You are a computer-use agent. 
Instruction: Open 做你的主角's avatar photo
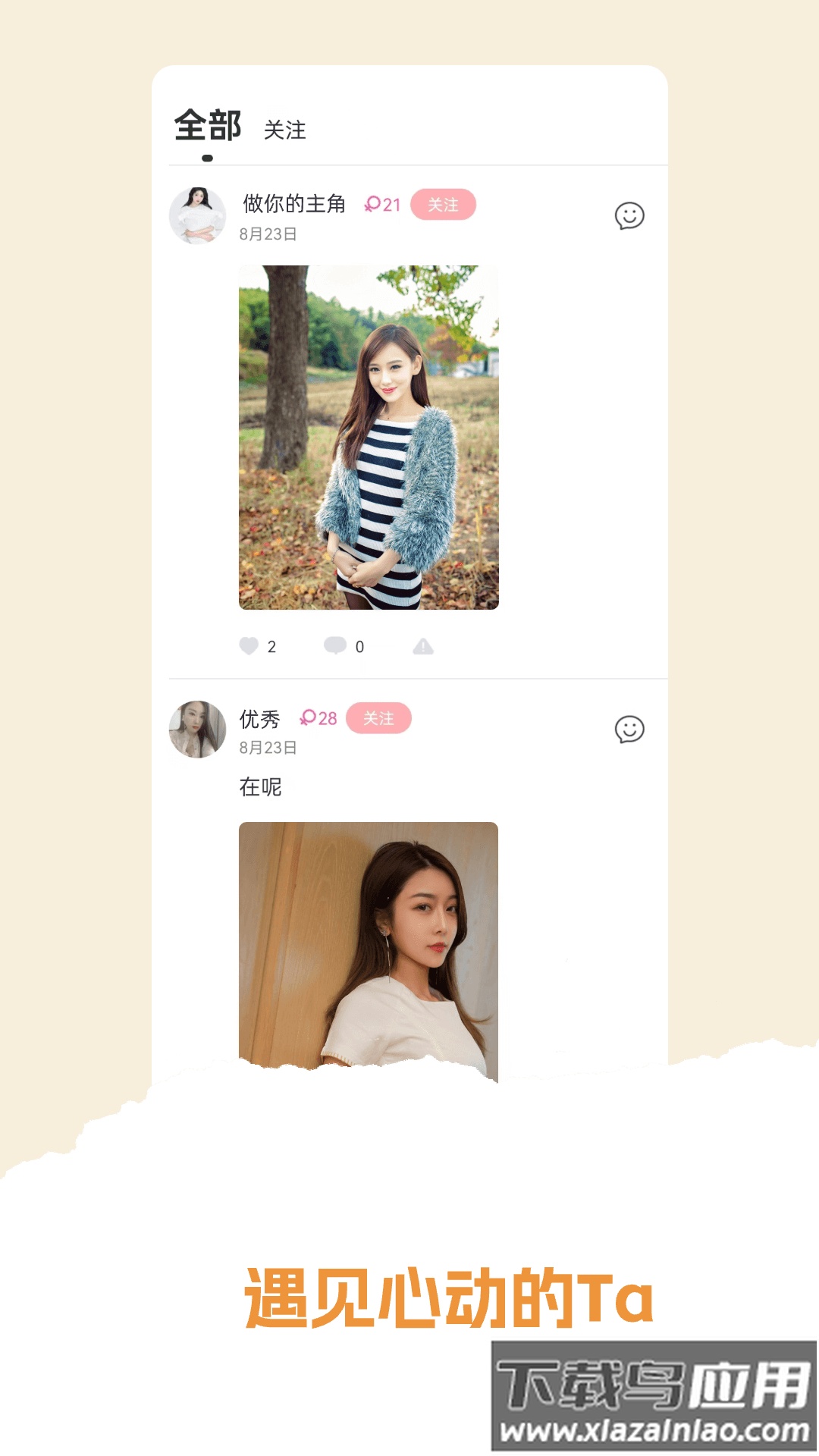[199, 216]
